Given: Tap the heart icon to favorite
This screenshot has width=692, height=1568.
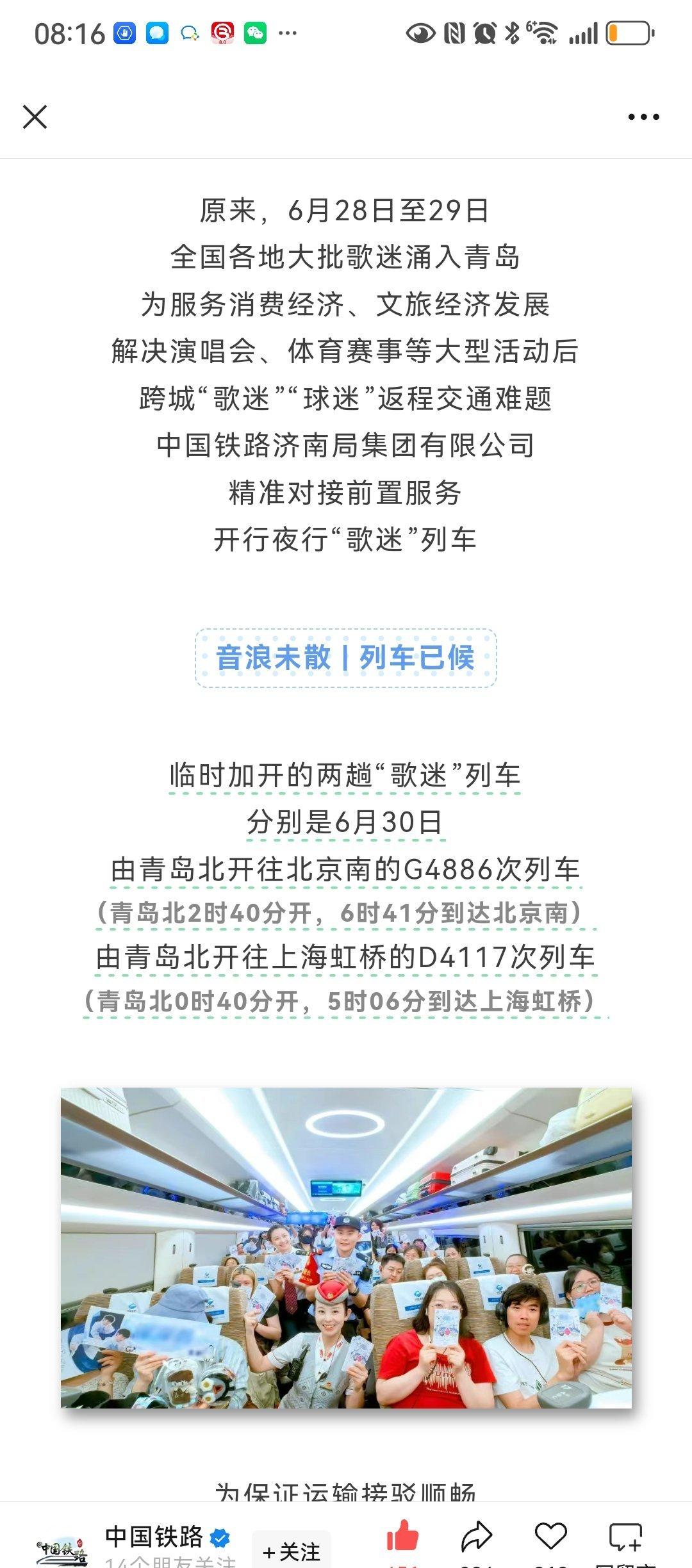Looking at the screenshot, I should tap(550, 1537).
